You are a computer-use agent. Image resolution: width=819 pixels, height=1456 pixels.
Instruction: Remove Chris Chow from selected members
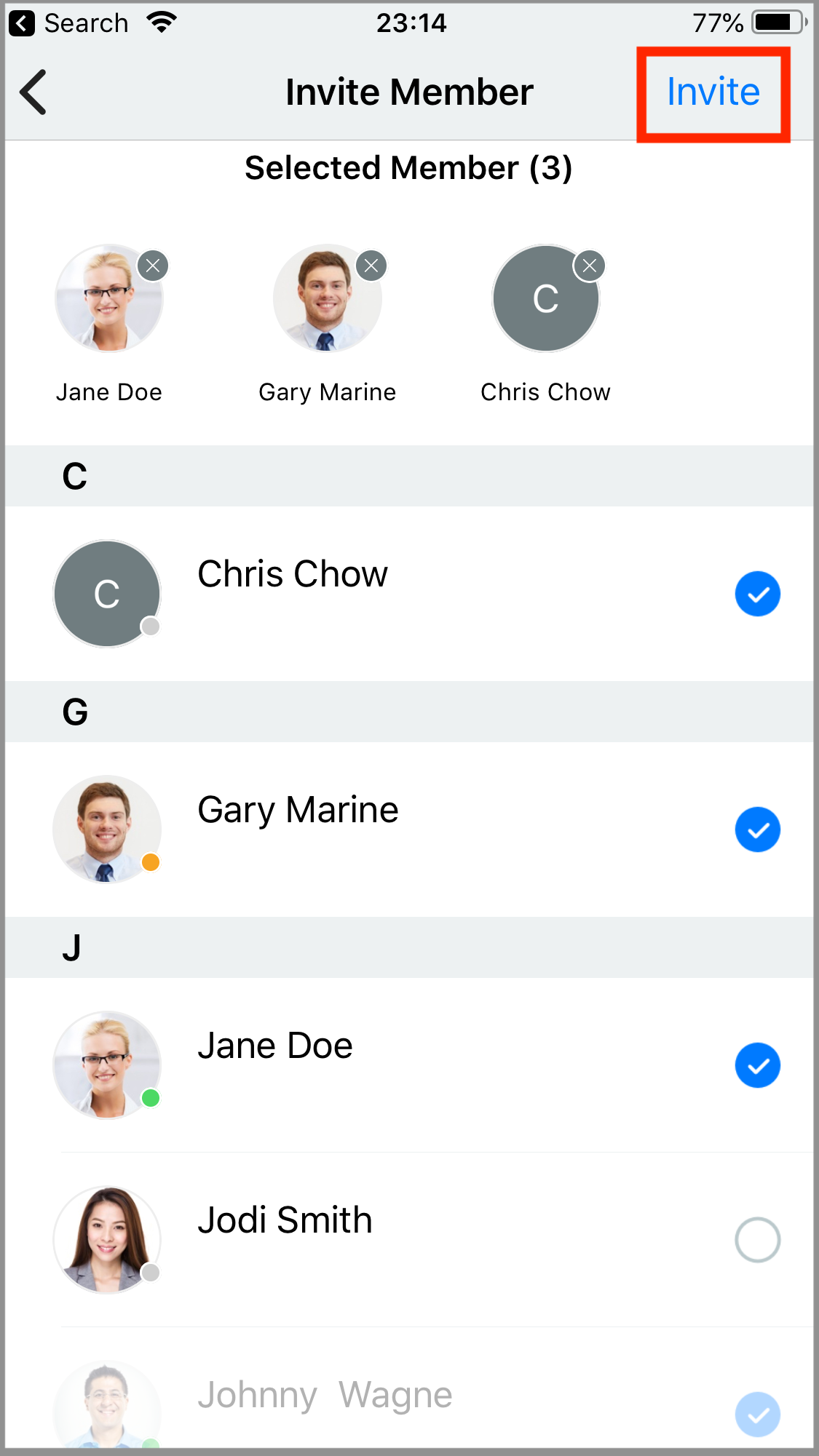590,266
